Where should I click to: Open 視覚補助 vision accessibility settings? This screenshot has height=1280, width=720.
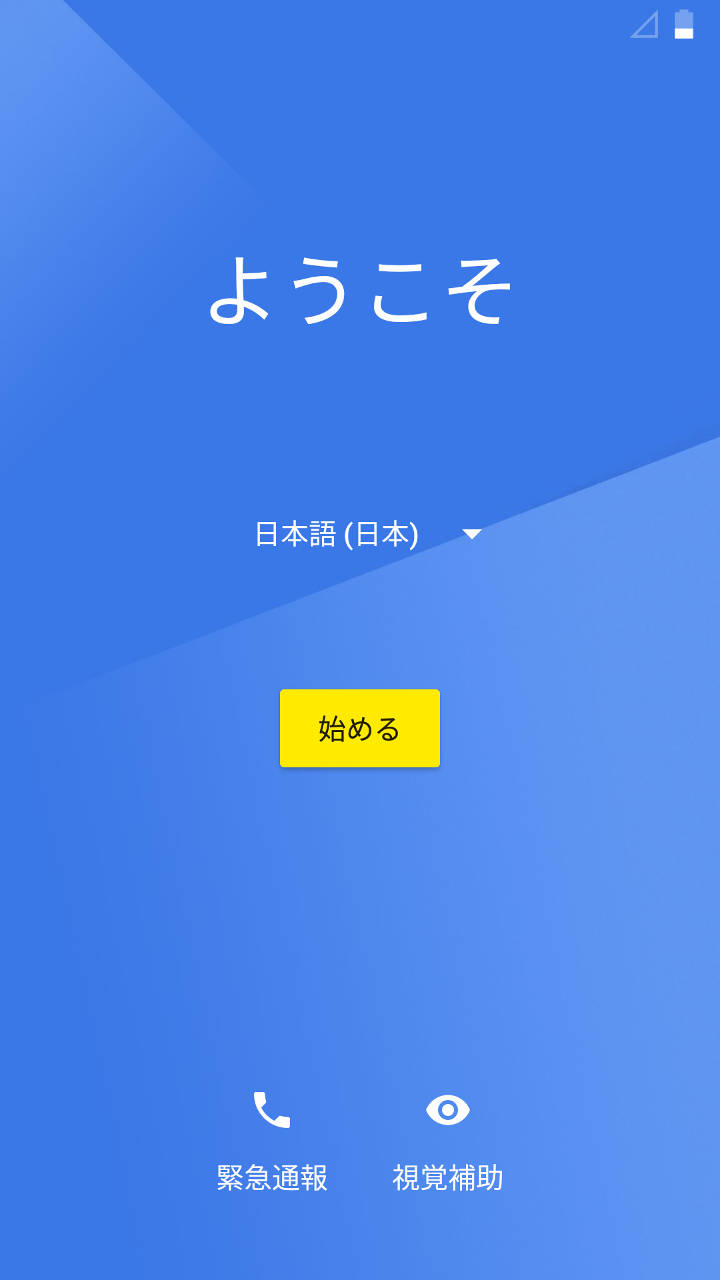coord(448,1141)
